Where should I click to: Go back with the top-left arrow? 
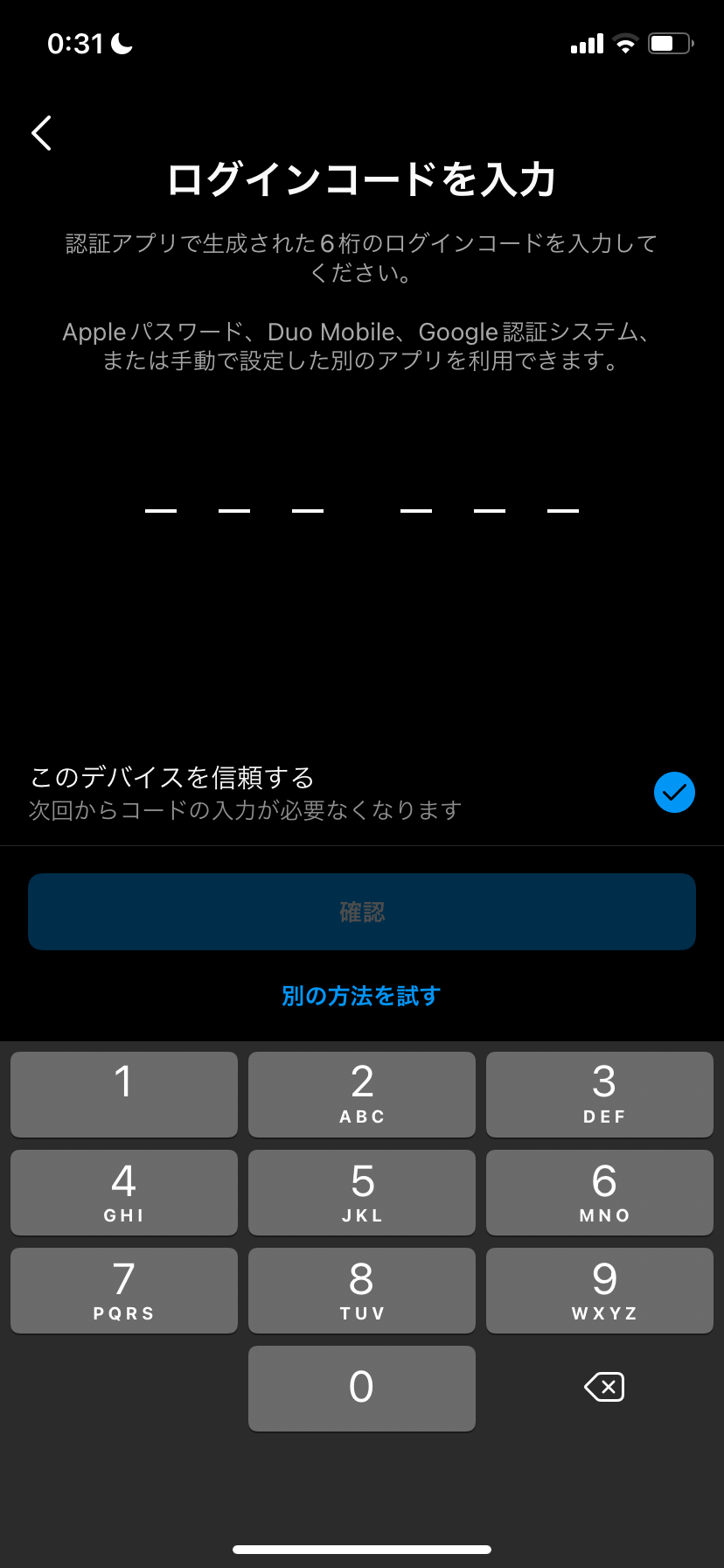tap(41, 133)
